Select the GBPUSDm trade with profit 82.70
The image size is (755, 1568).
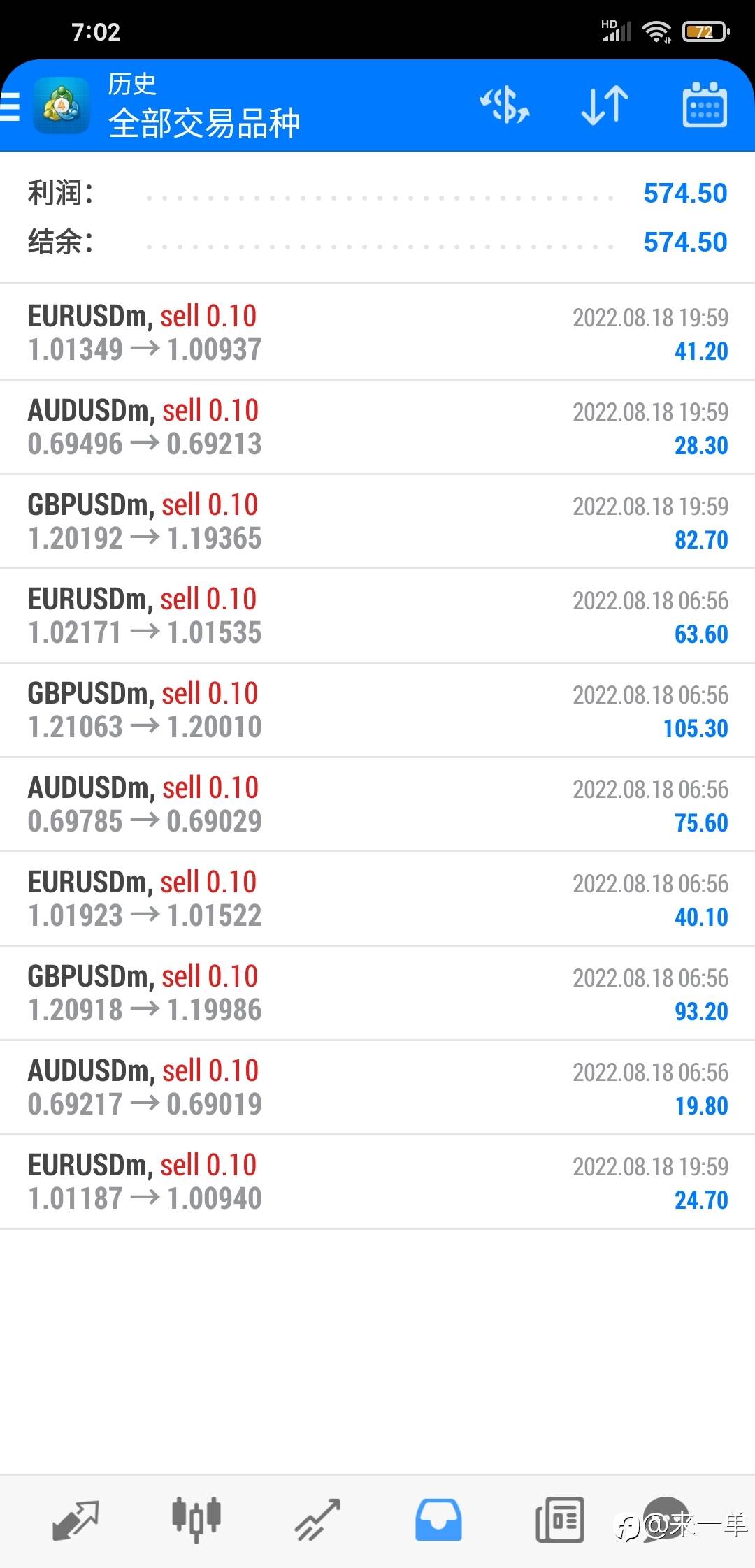click(x=377, y=521)
